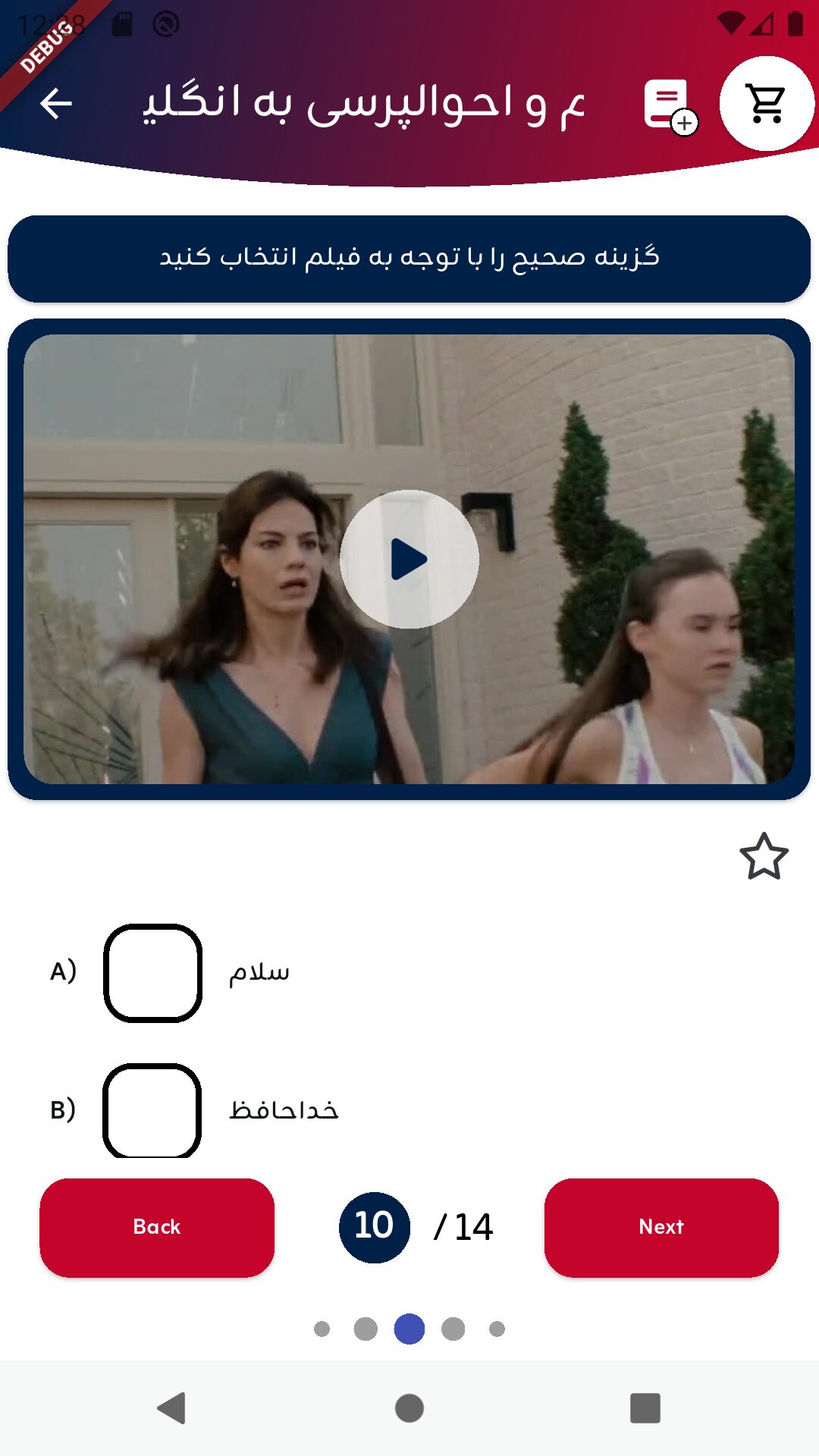
Task: Go to the Next question
Action: (661, 1228)
